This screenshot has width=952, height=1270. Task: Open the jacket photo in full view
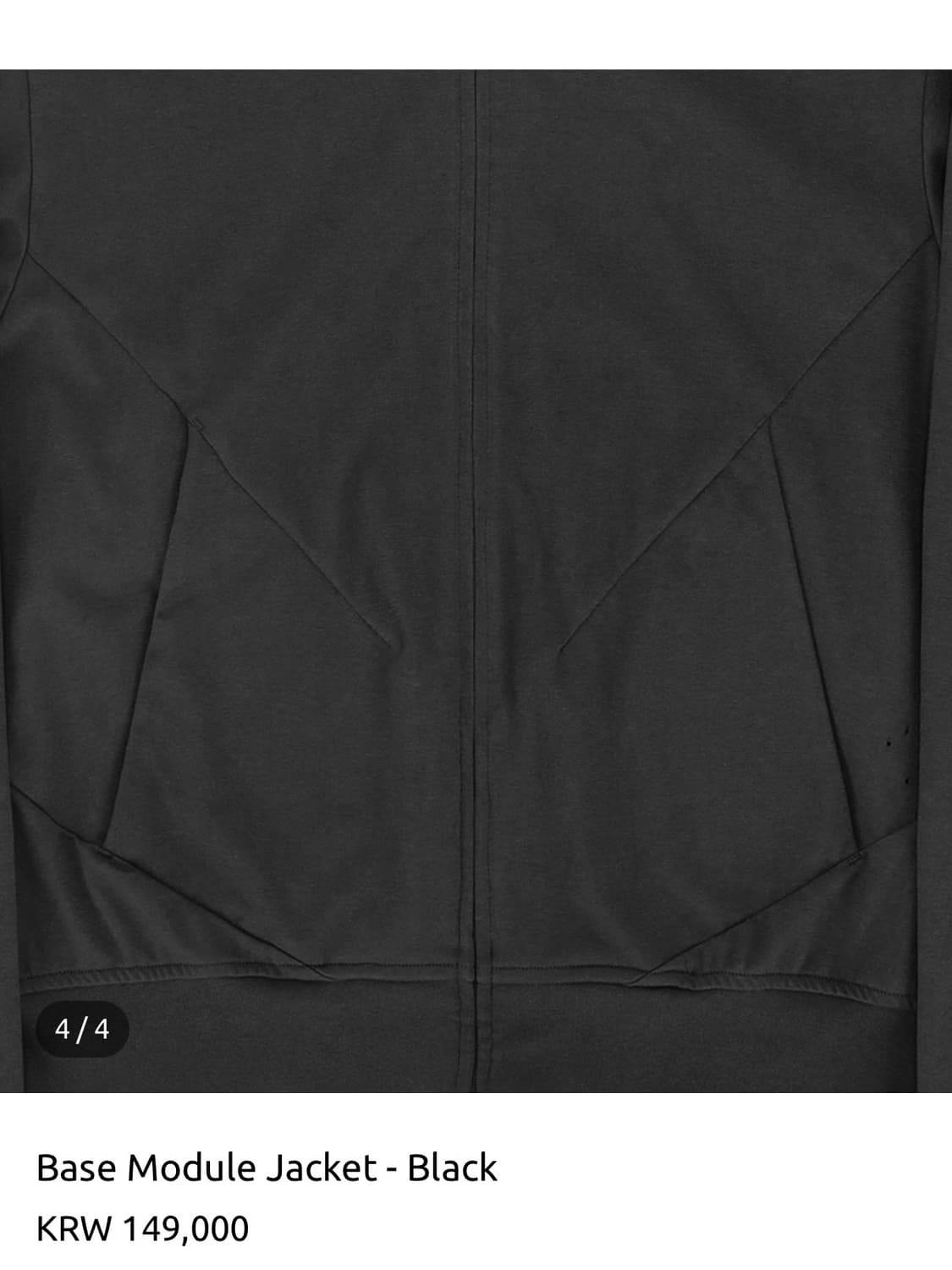tap(476, 580)
